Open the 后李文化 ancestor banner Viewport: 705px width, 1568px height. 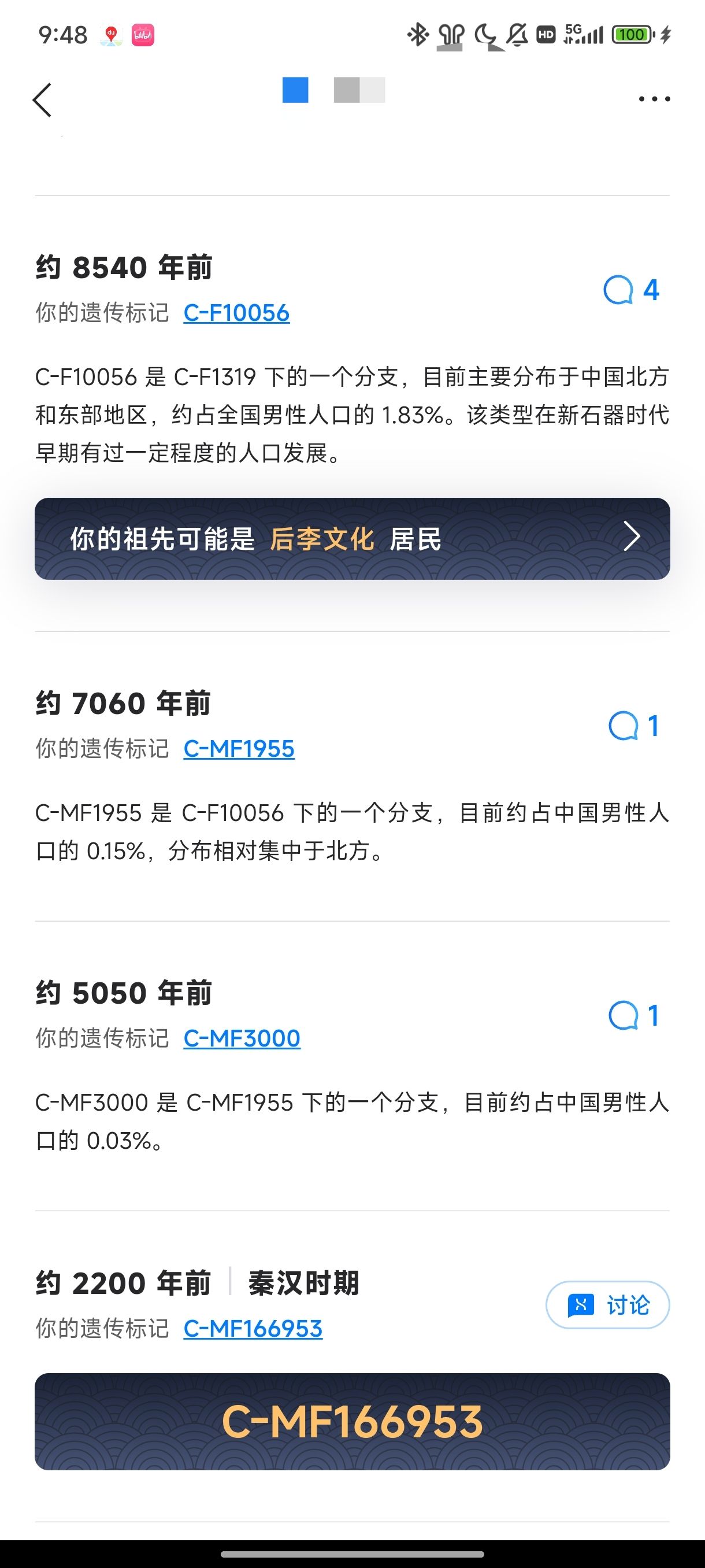[x=352, y=539]
